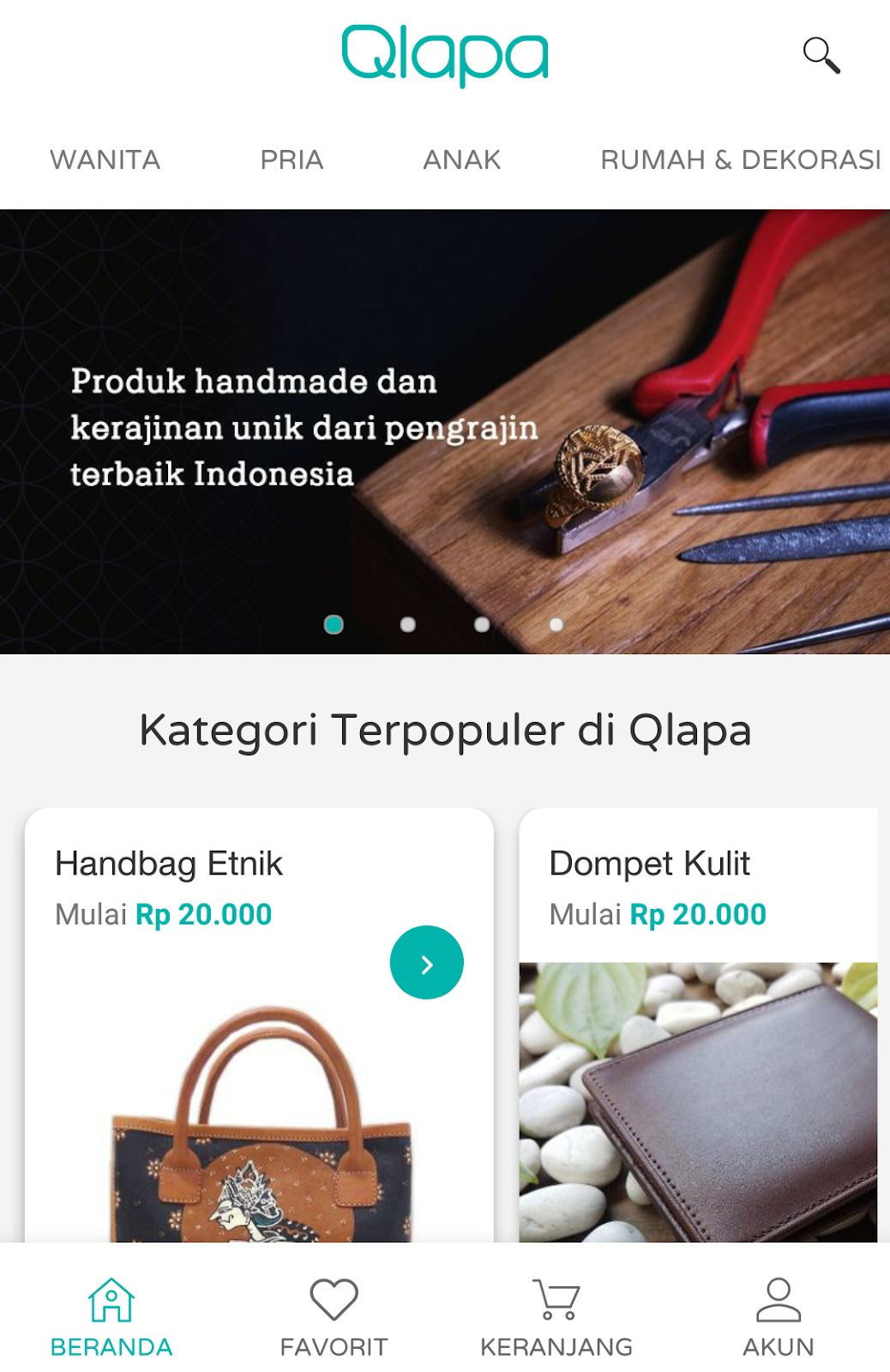Open the ANAK category tab
This screenshot has width=890, height=1372.
point(461,160)
